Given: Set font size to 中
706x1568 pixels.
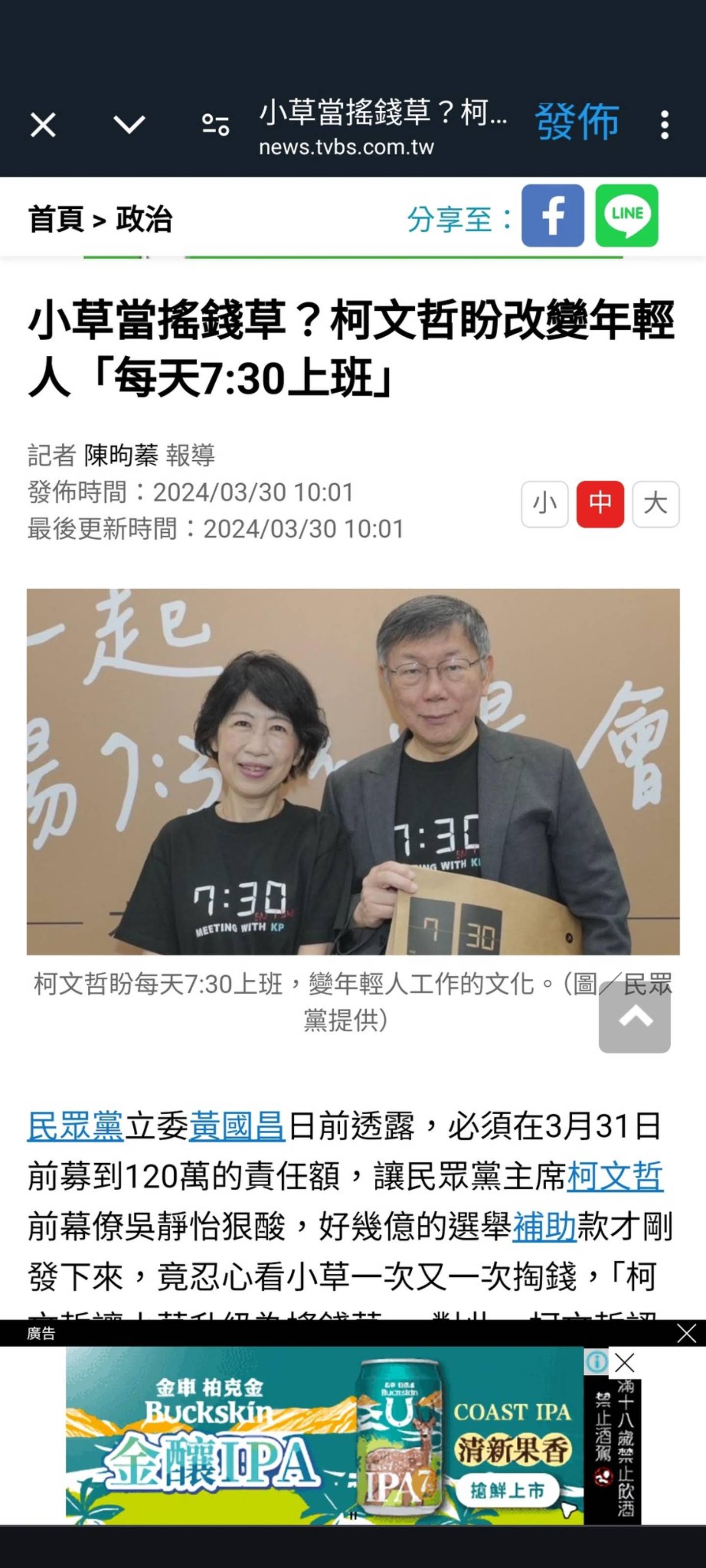Looking at the screenshot, I should (x=600, y=504).
